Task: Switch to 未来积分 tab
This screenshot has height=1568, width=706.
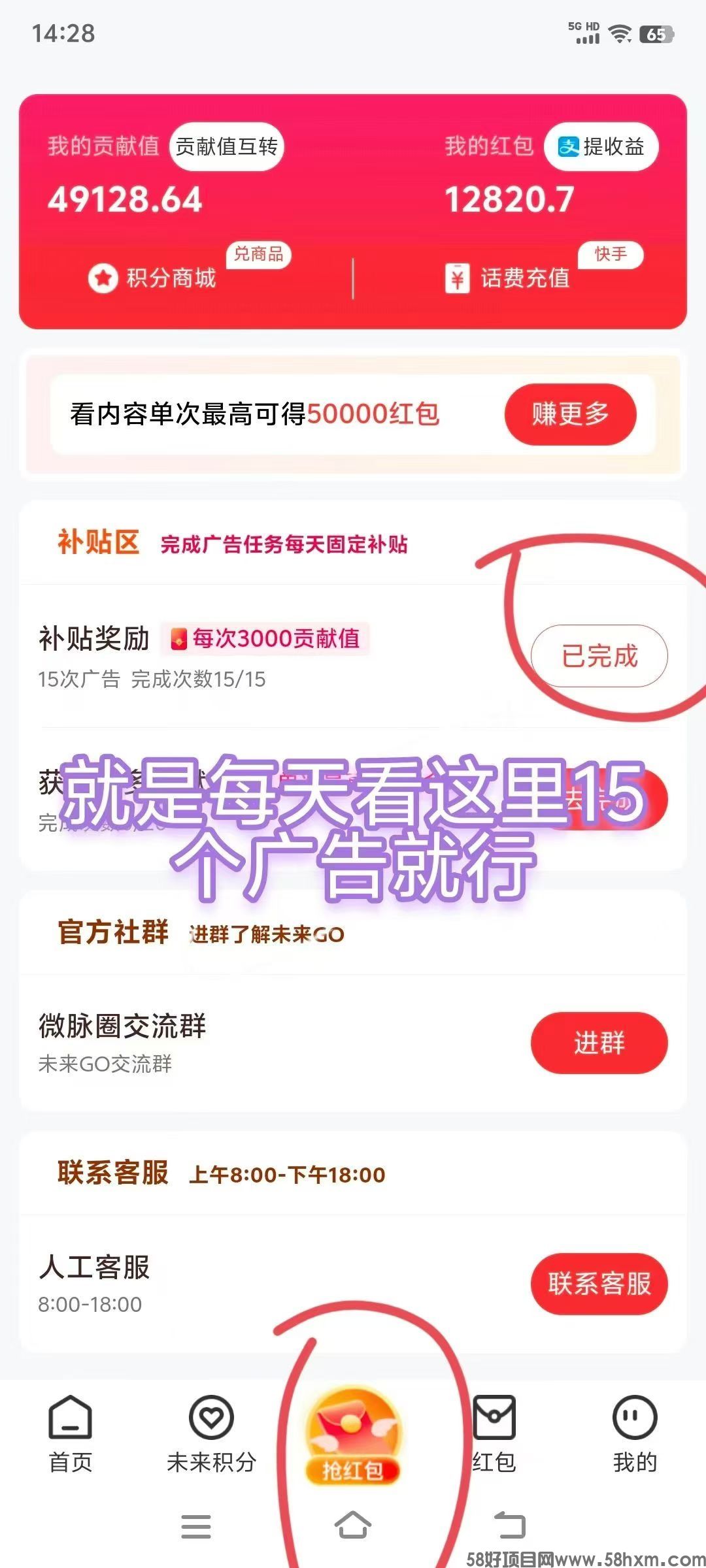Action: click(x=211, y=1435)
